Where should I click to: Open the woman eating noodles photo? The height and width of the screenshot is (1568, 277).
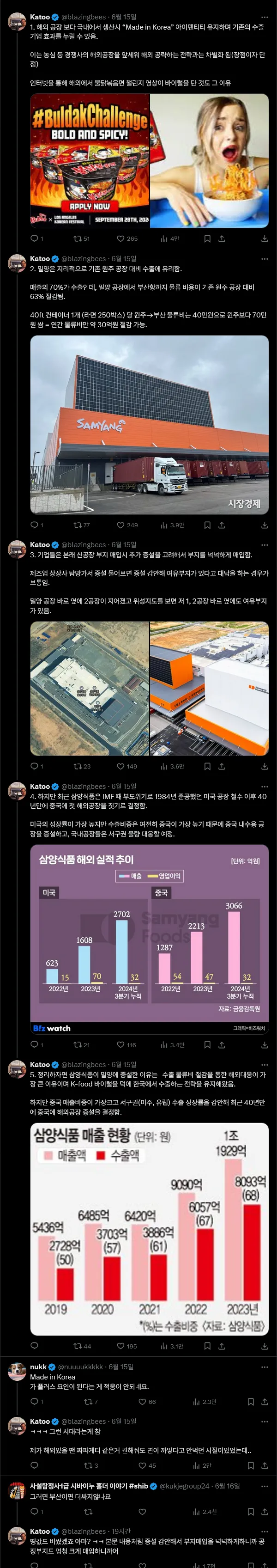210,160
